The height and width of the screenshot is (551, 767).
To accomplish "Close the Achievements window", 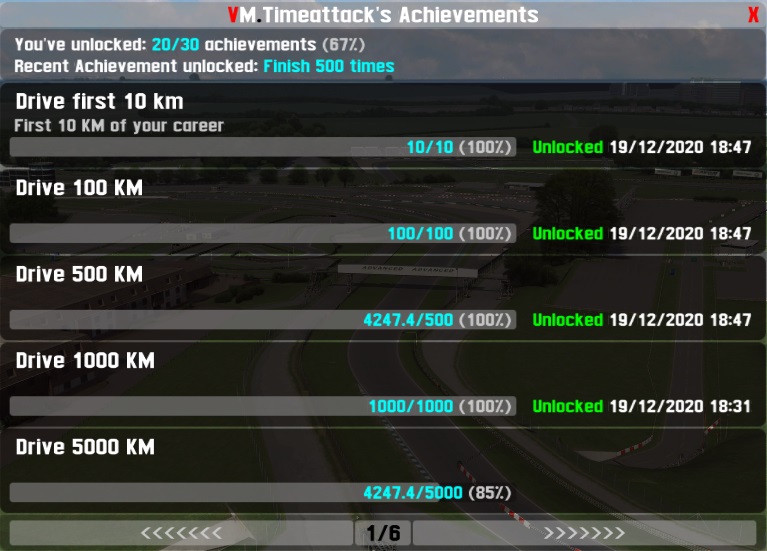I will [753, 15].
